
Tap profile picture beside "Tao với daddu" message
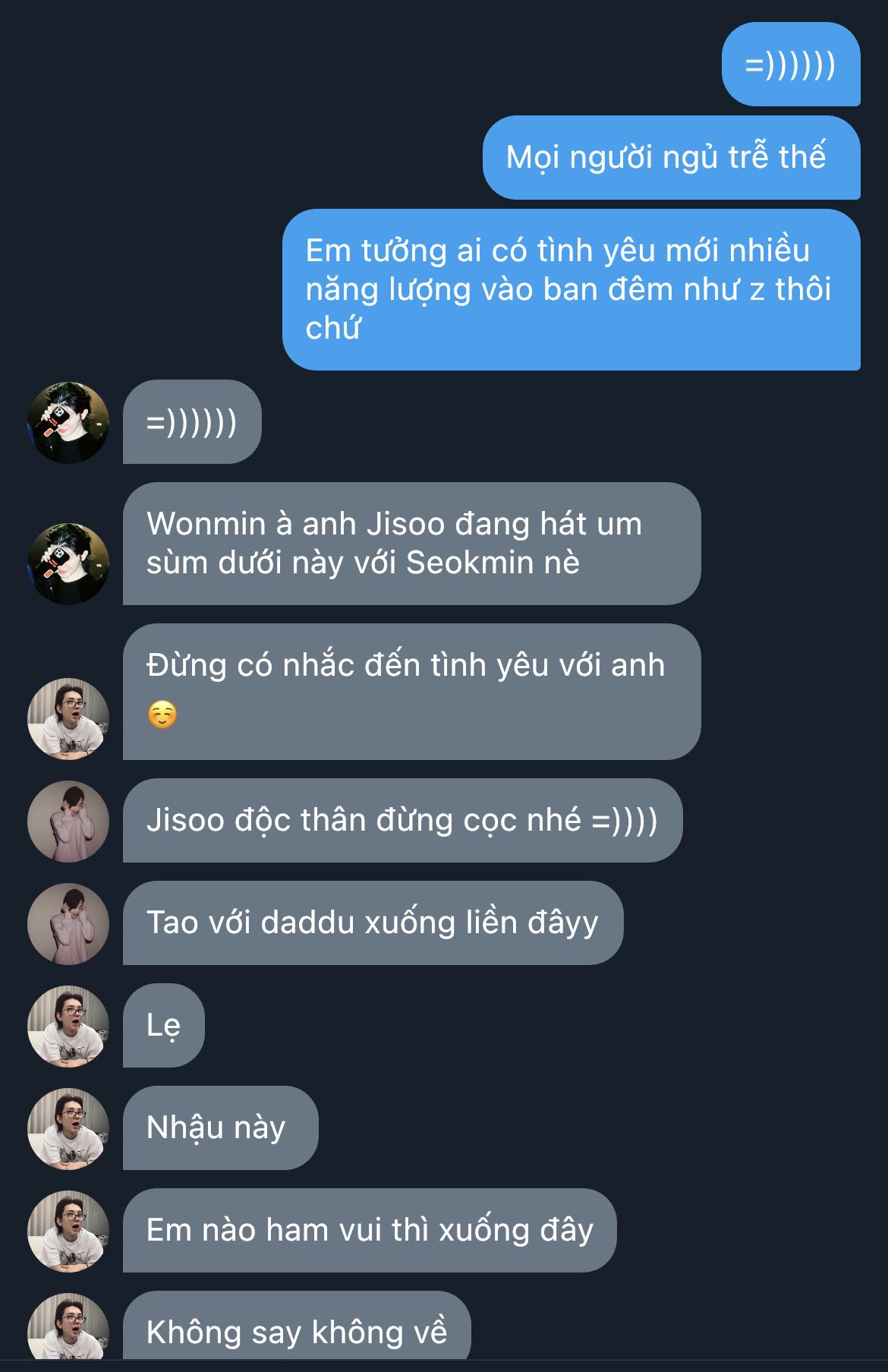coord(68,924)
